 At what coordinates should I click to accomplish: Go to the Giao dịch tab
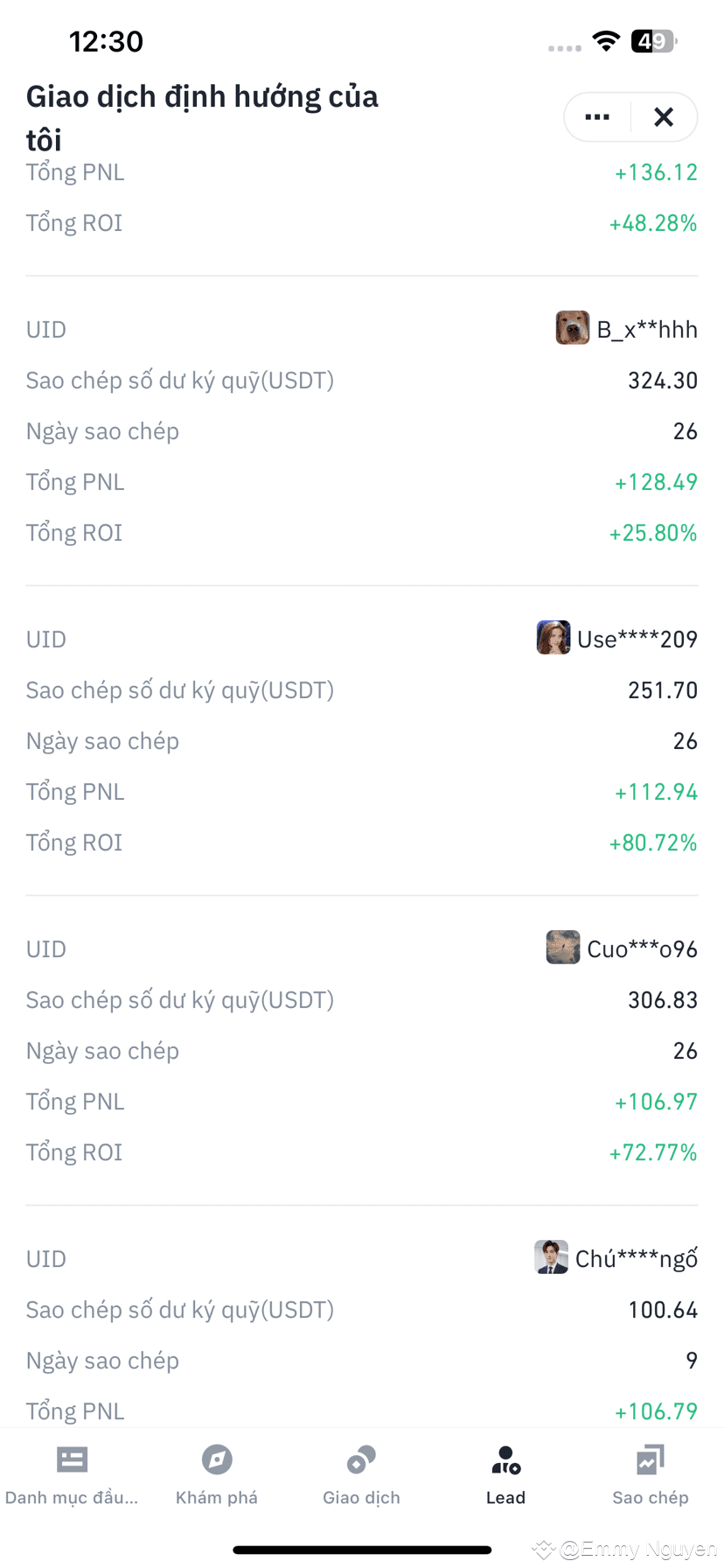pyautogui.click(x=361, y=1475)
